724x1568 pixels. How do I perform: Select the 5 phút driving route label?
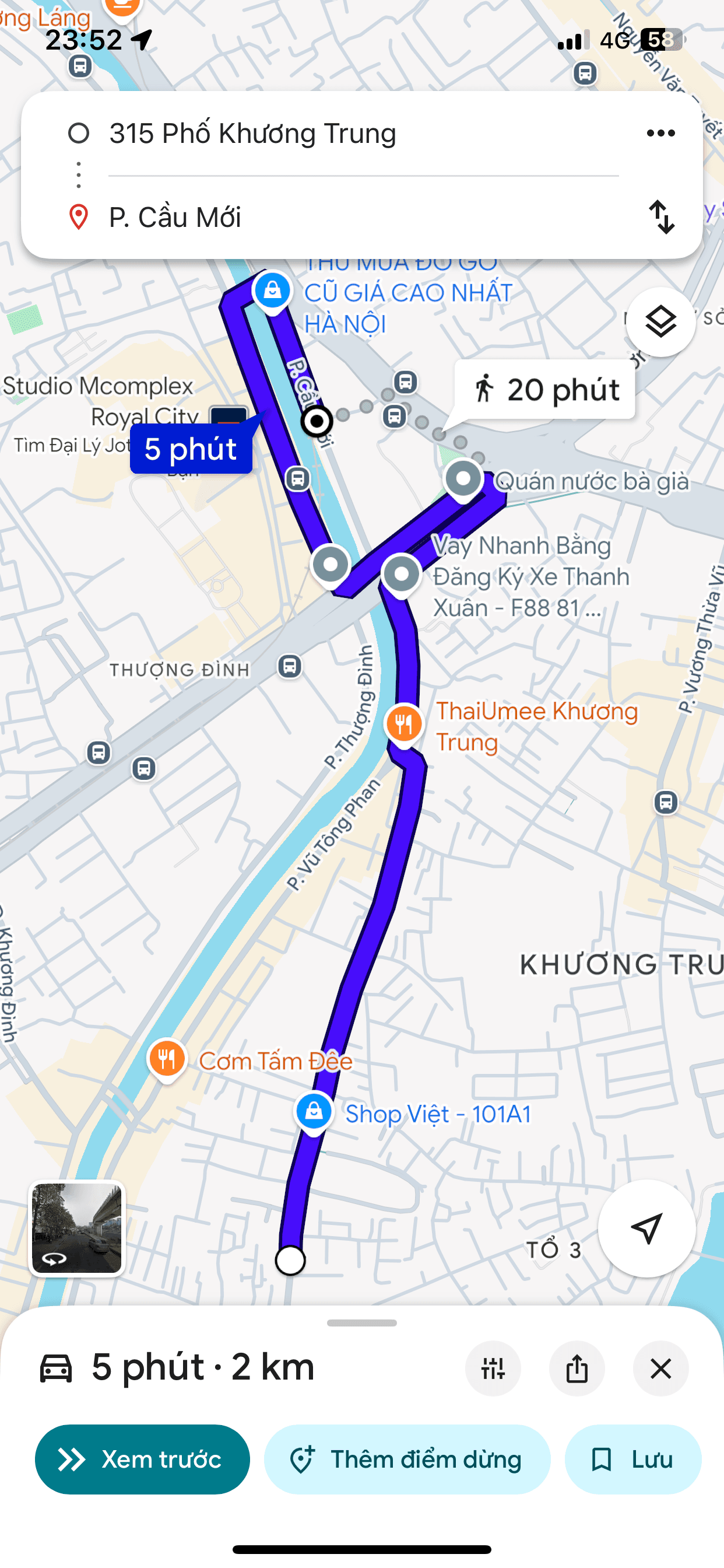tap(191, 449)
